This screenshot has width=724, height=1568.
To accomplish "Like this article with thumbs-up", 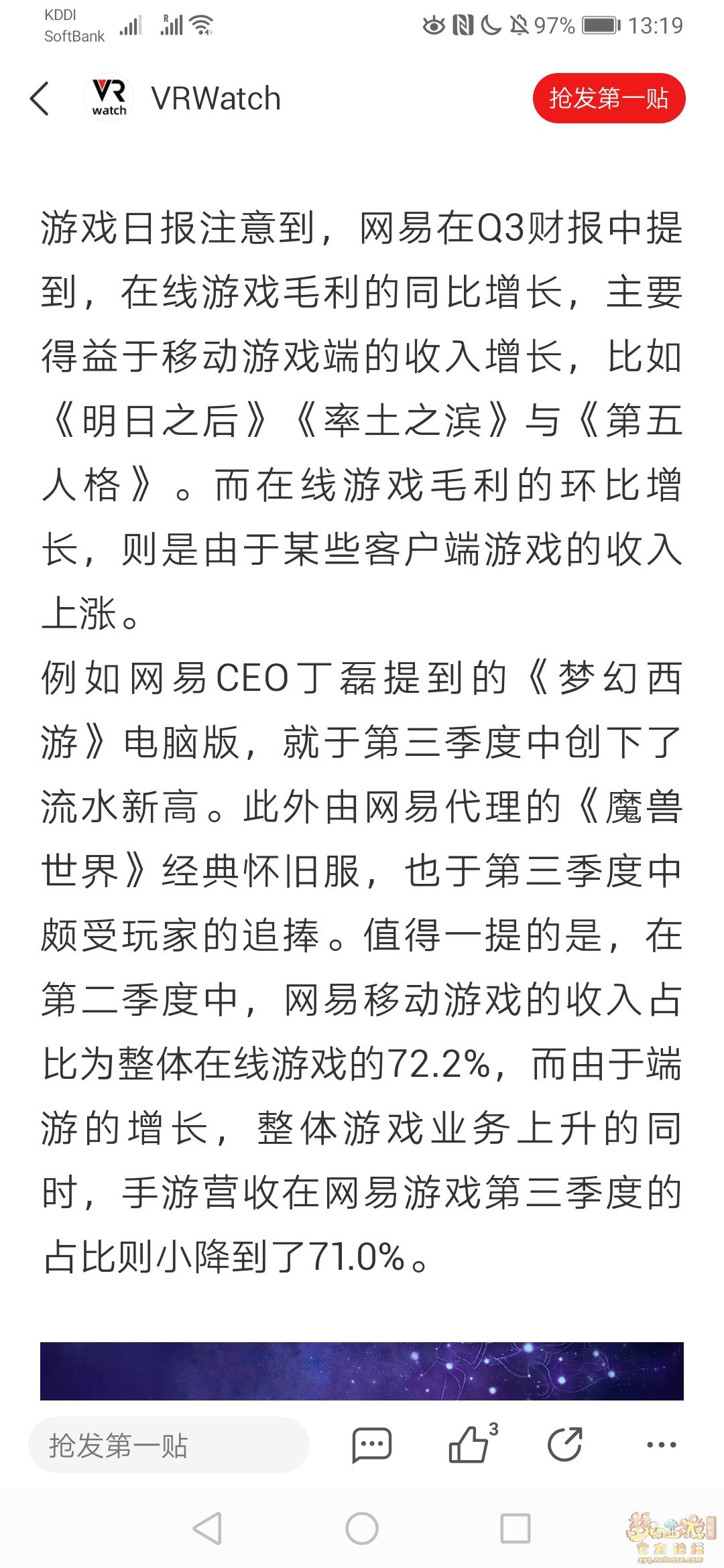I will point(469,1445).
